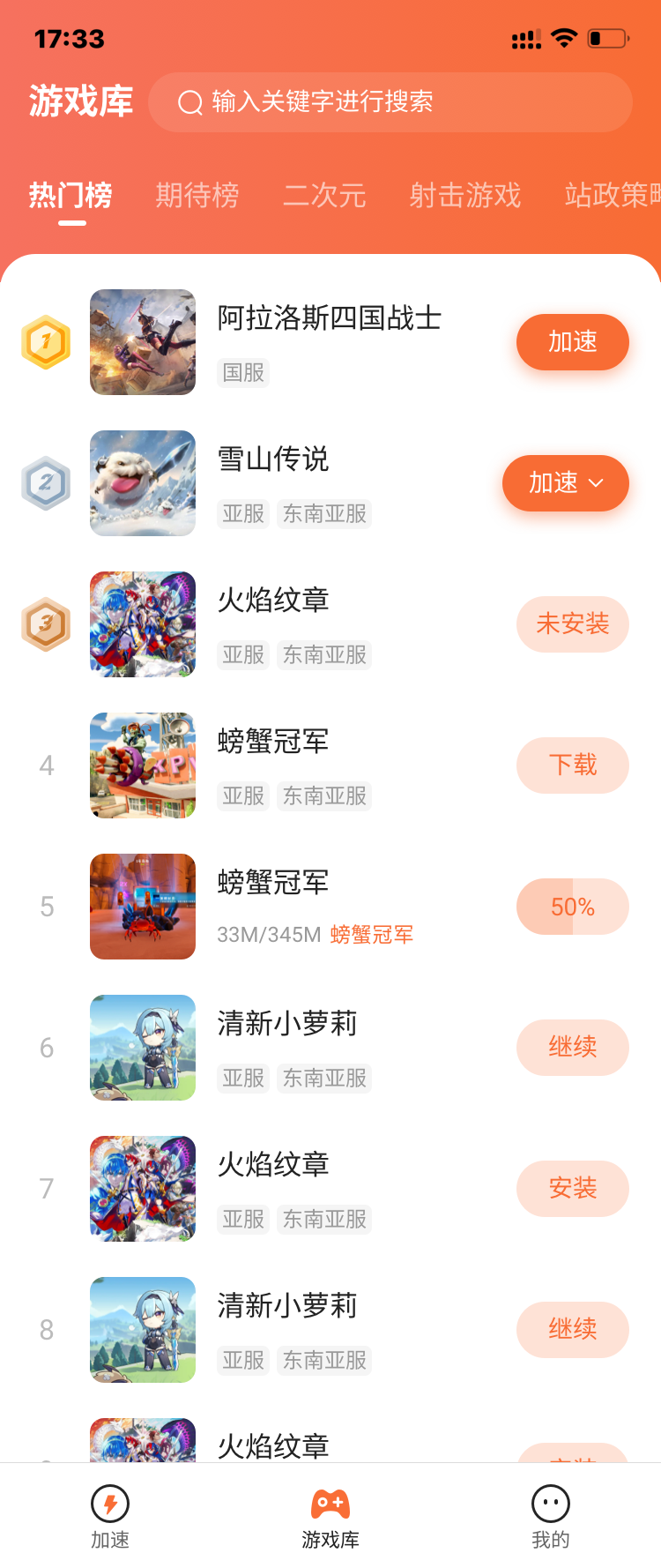Tap 未安装 button for rank 3 火焰纹章

(572, 624)
